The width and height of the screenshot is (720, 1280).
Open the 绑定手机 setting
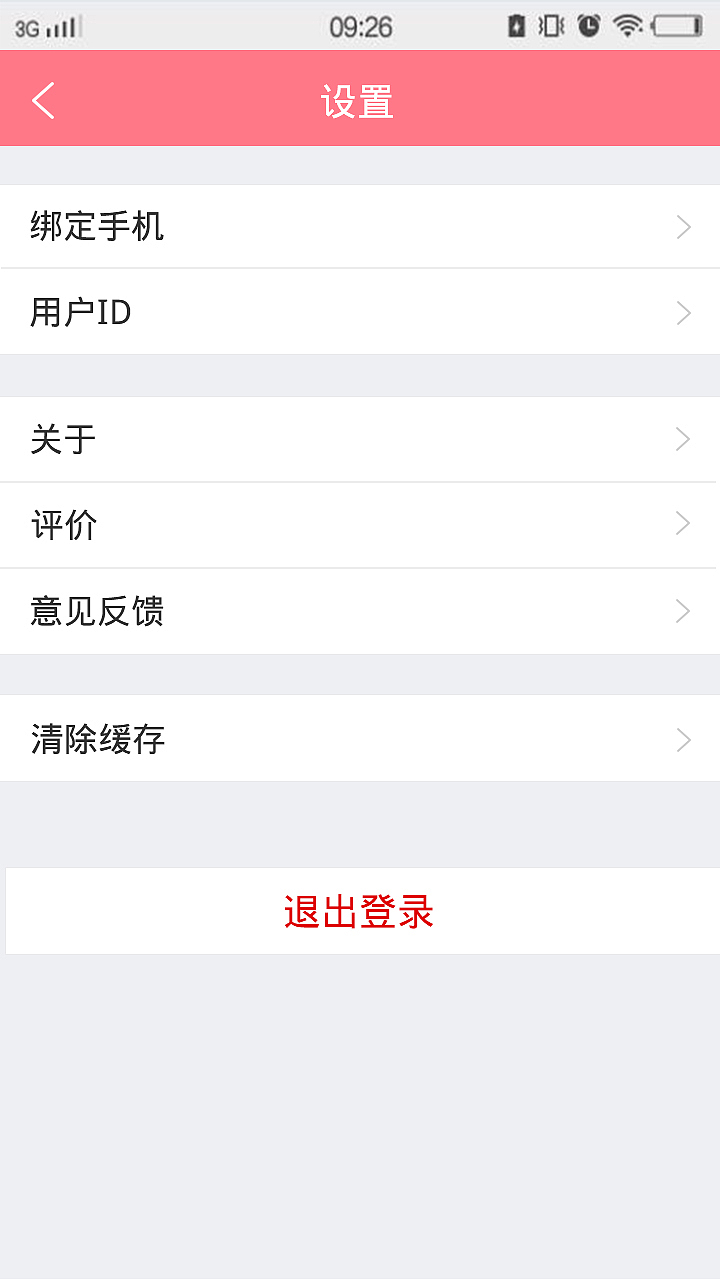click(360, 227)
